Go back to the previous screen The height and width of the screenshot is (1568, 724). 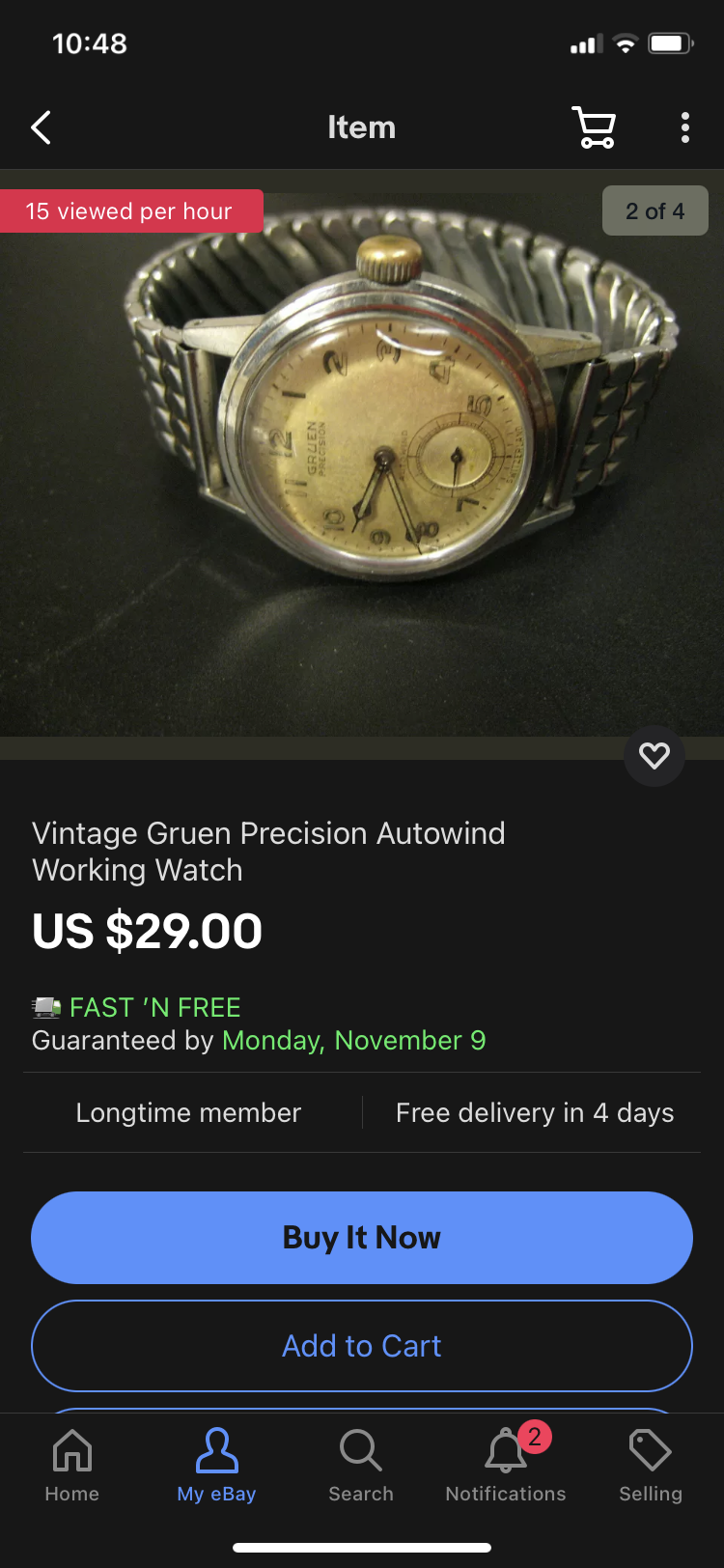tap(42, 127)
